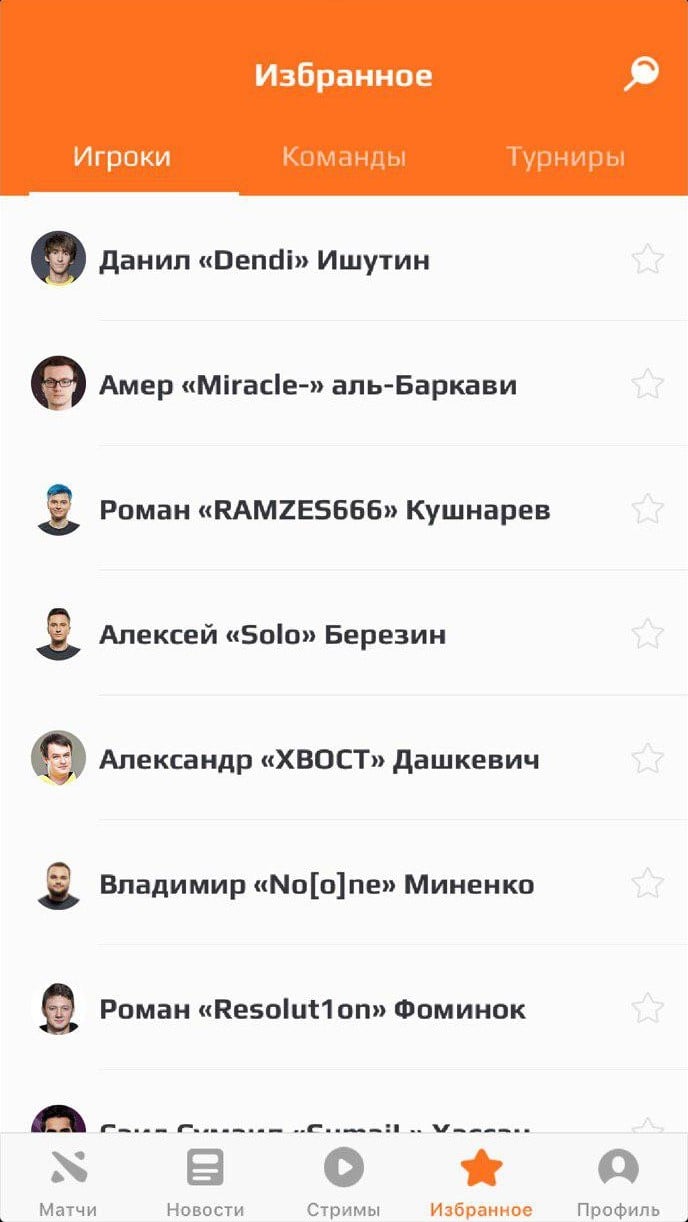
Task: Star Амер «Miracle-» аль-Баркави as favorite
Action: coord(648,384)
